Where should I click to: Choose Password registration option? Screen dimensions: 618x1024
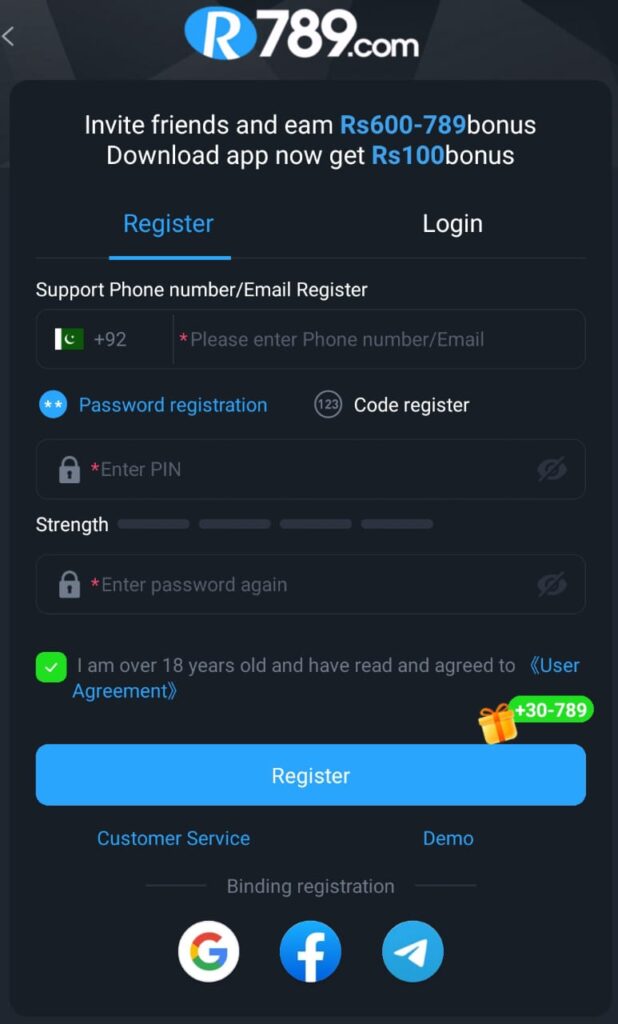[x=154, y=405]
